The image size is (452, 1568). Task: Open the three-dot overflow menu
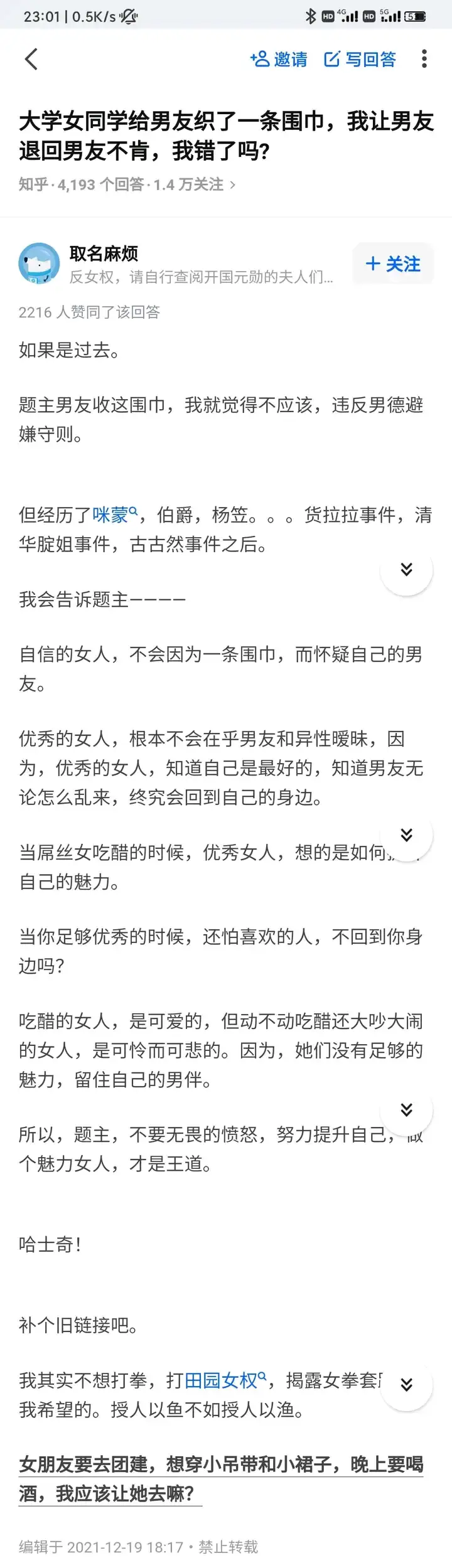[x=424, y=59]
